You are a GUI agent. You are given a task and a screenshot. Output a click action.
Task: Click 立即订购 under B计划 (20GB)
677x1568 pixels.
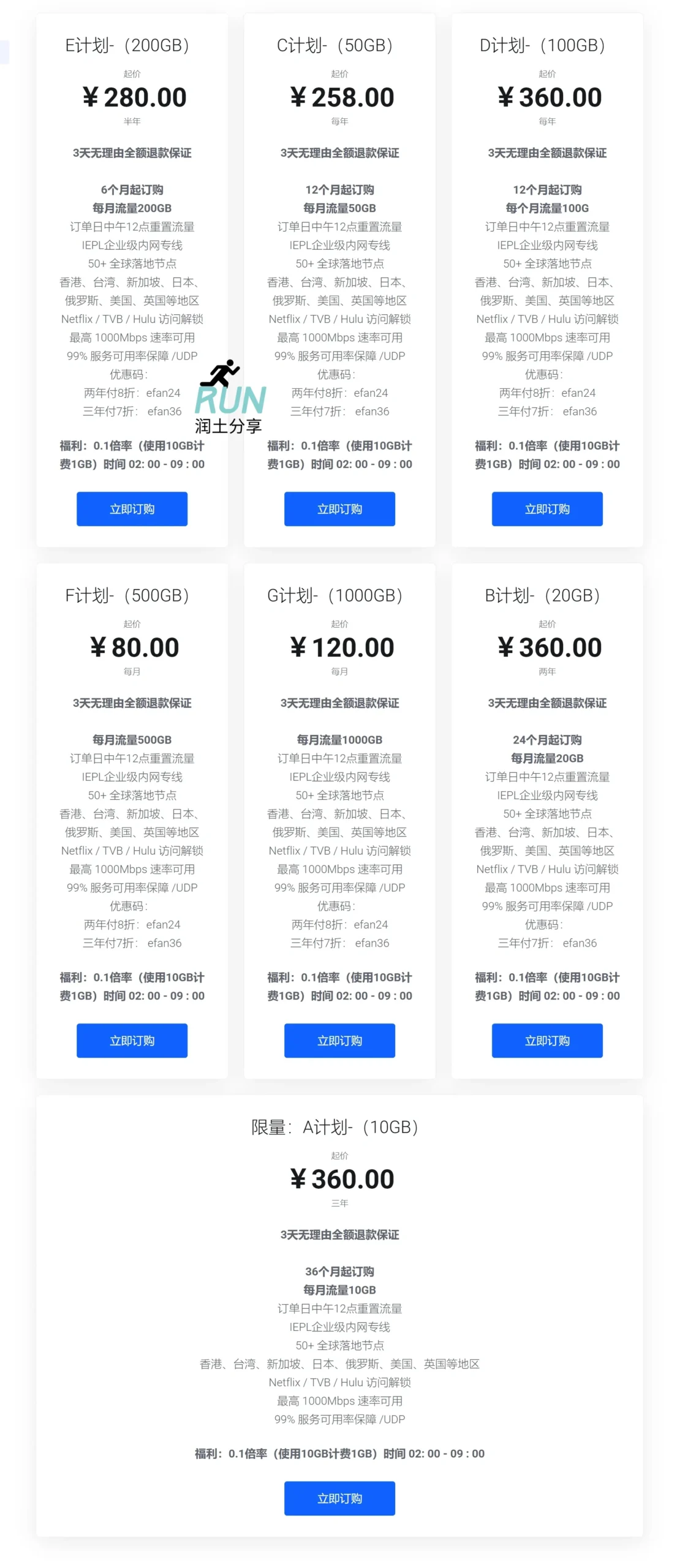(x=547, y=1041)
